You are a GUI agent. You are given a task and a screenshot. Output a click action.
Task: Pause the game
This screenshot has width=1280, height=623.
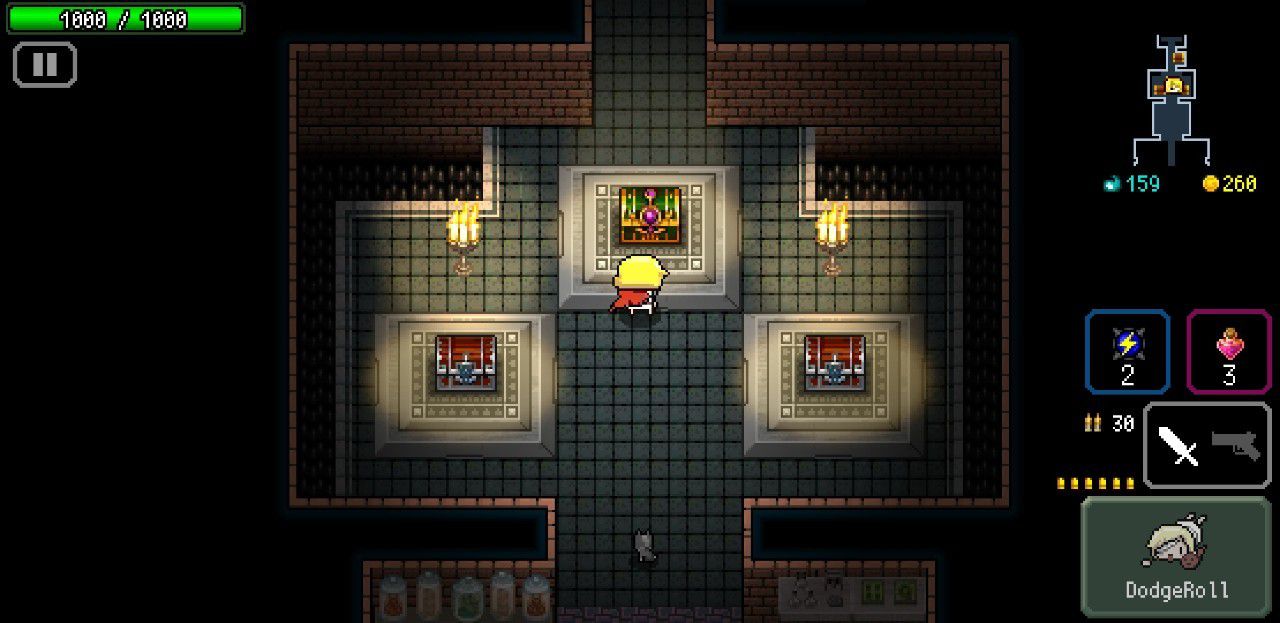click(45, 65)
